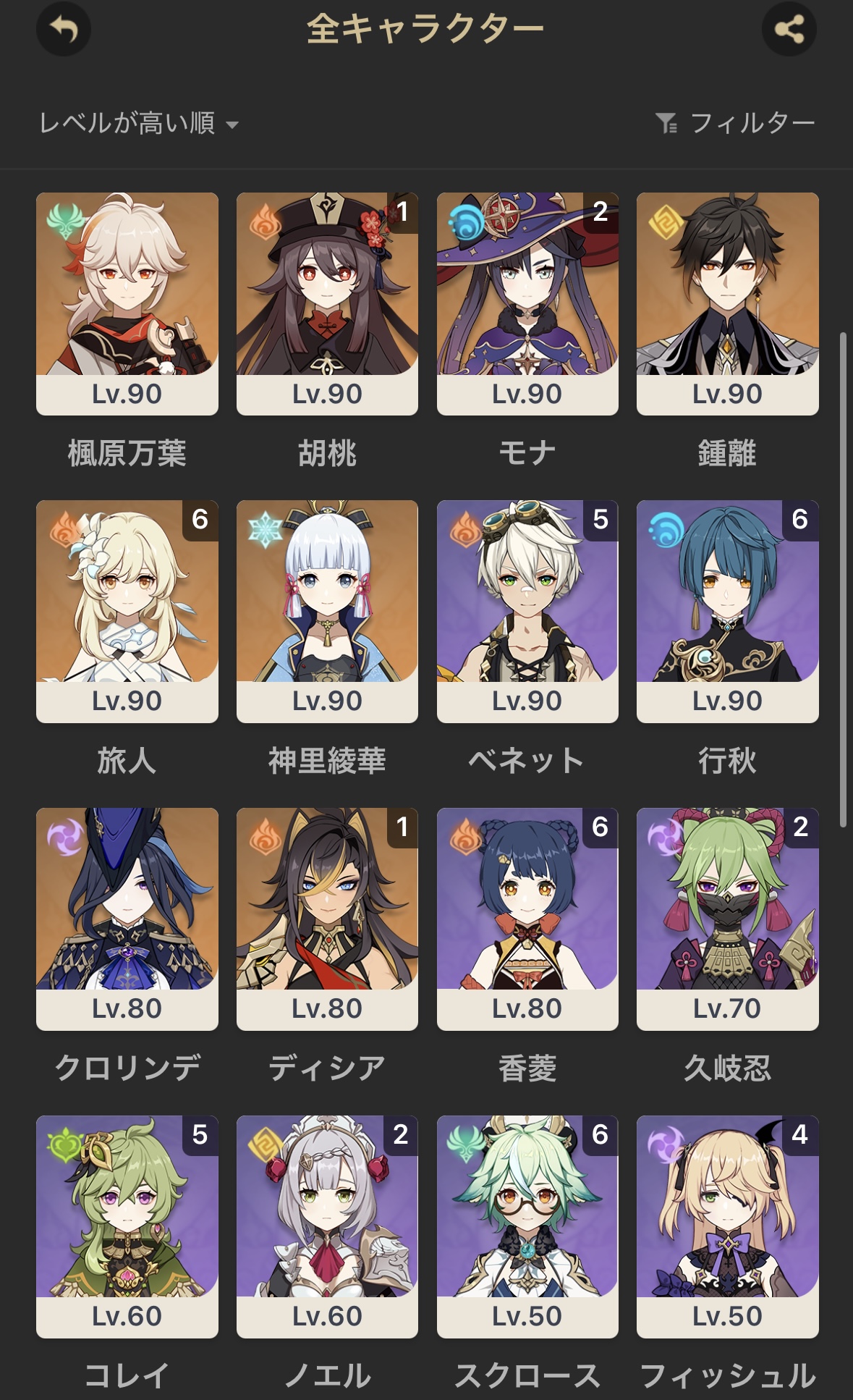Select the 胡桃 character card
Viewport: 853px width, 1400px height.
327,303
